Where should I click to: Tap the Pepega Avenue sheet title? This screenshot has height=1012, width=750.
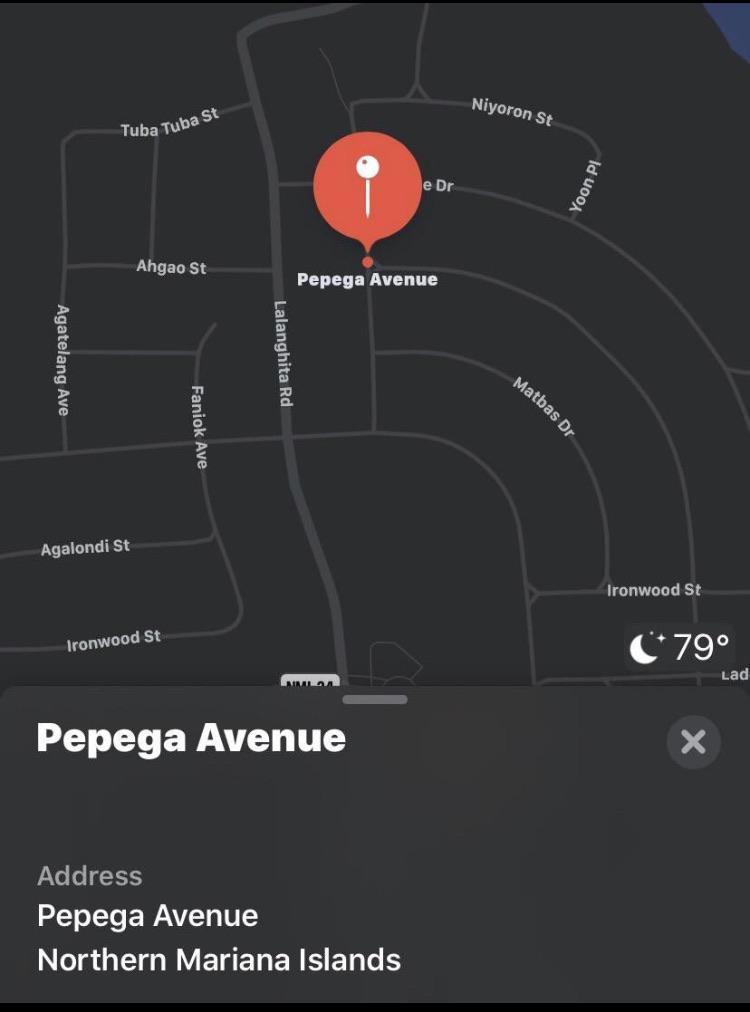pyautogui.click(x=190, y=738)
